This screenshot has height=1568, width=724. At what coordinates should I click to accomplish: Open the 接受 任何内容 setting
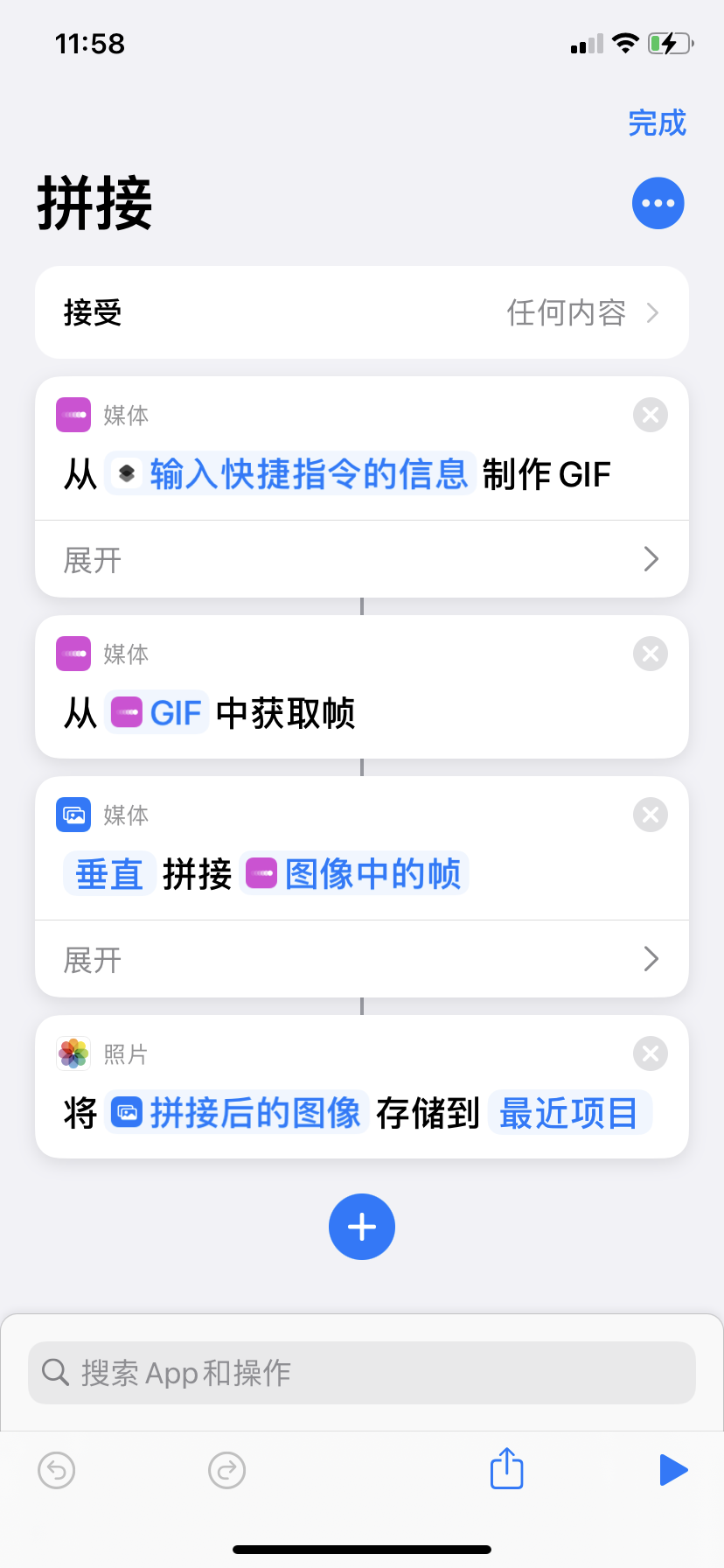point(361,312)
